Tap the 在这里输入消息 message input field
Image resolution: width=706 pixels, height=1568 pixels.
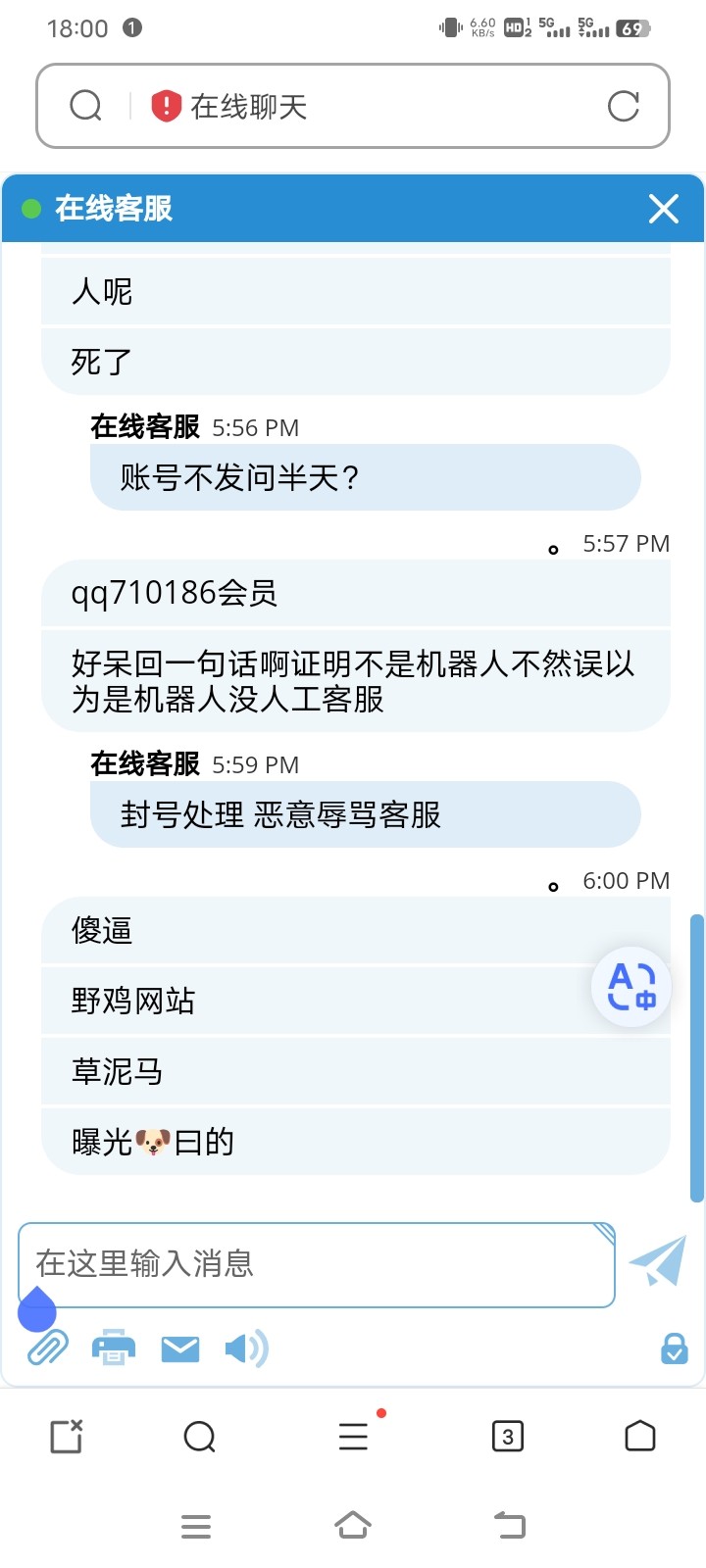[314, 1264]
